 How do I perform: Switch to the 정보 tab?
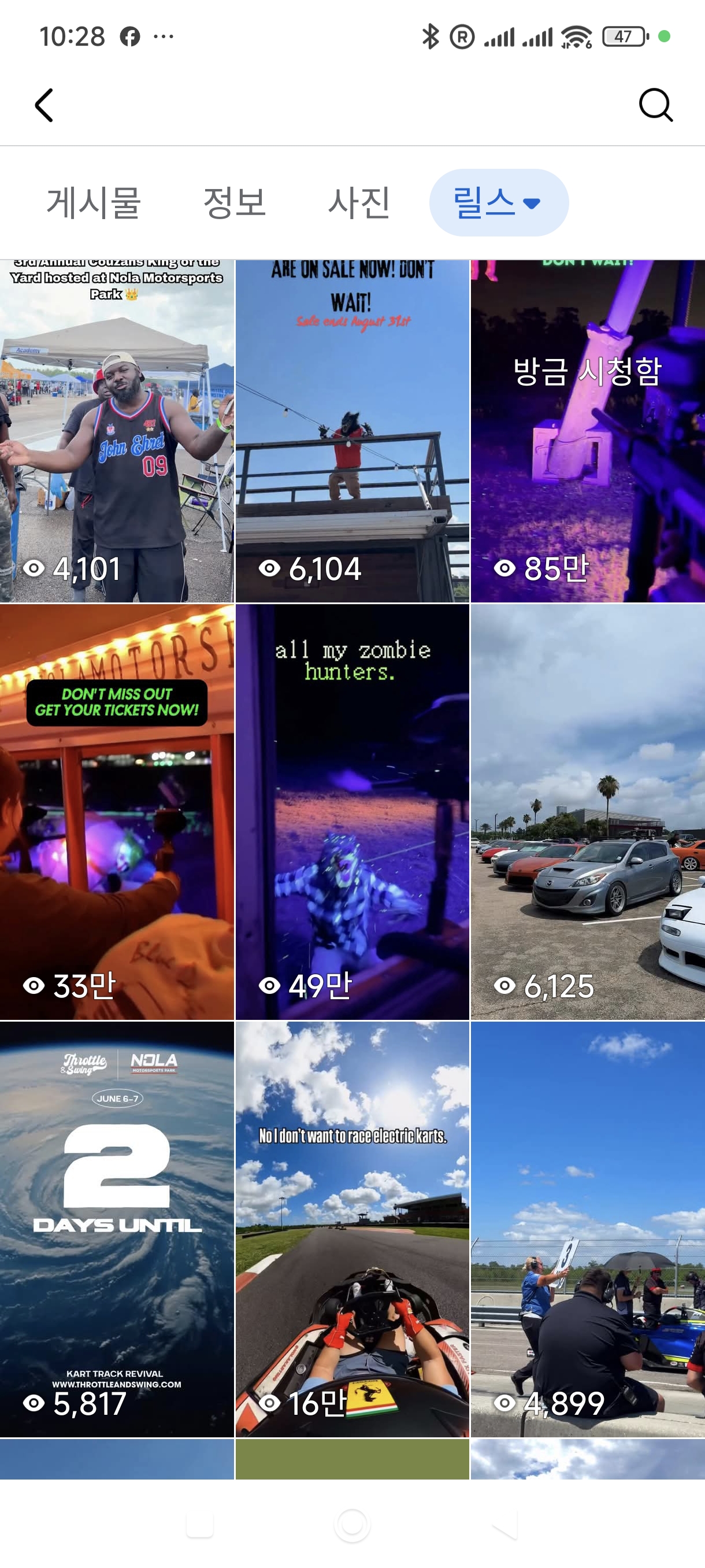[234, 203]
